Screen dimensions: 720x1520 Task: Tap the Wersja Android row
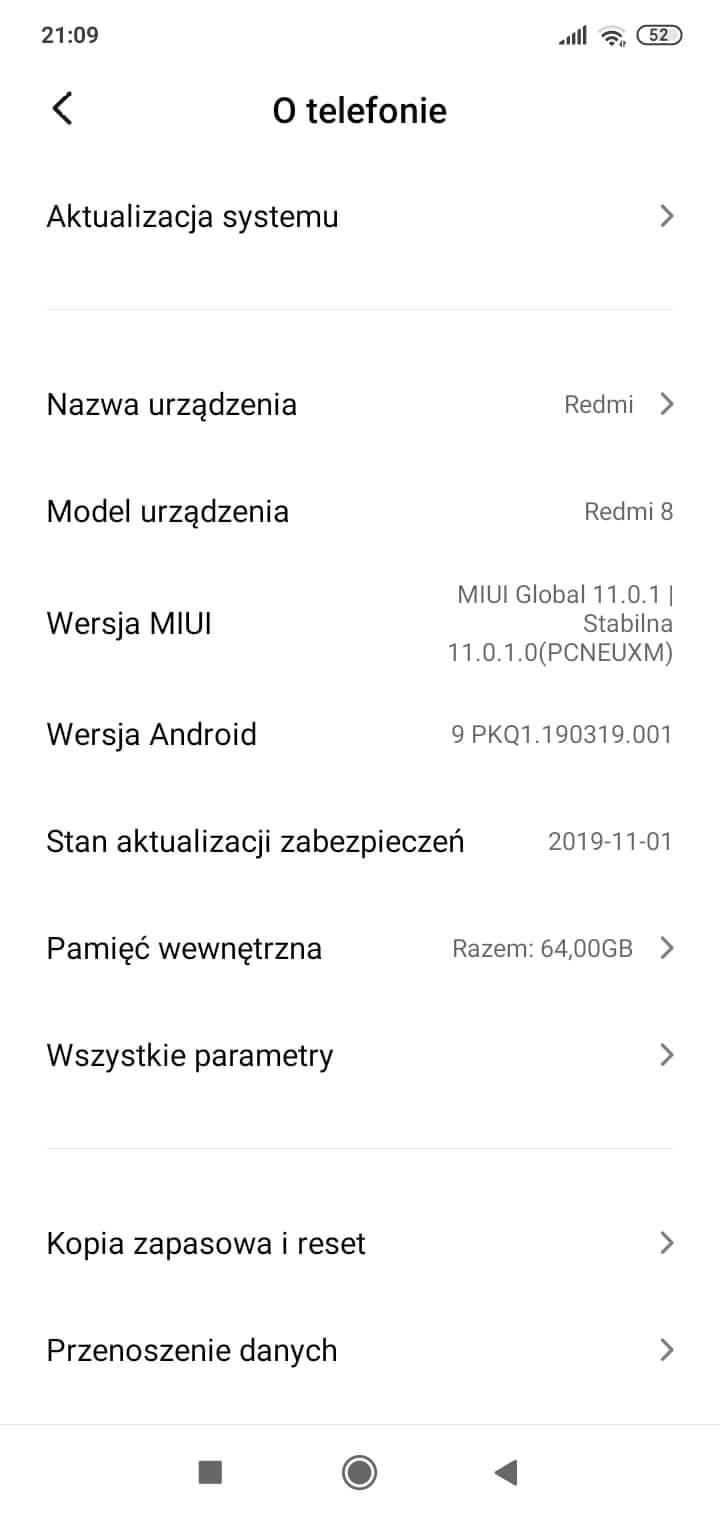click(360, 735)
